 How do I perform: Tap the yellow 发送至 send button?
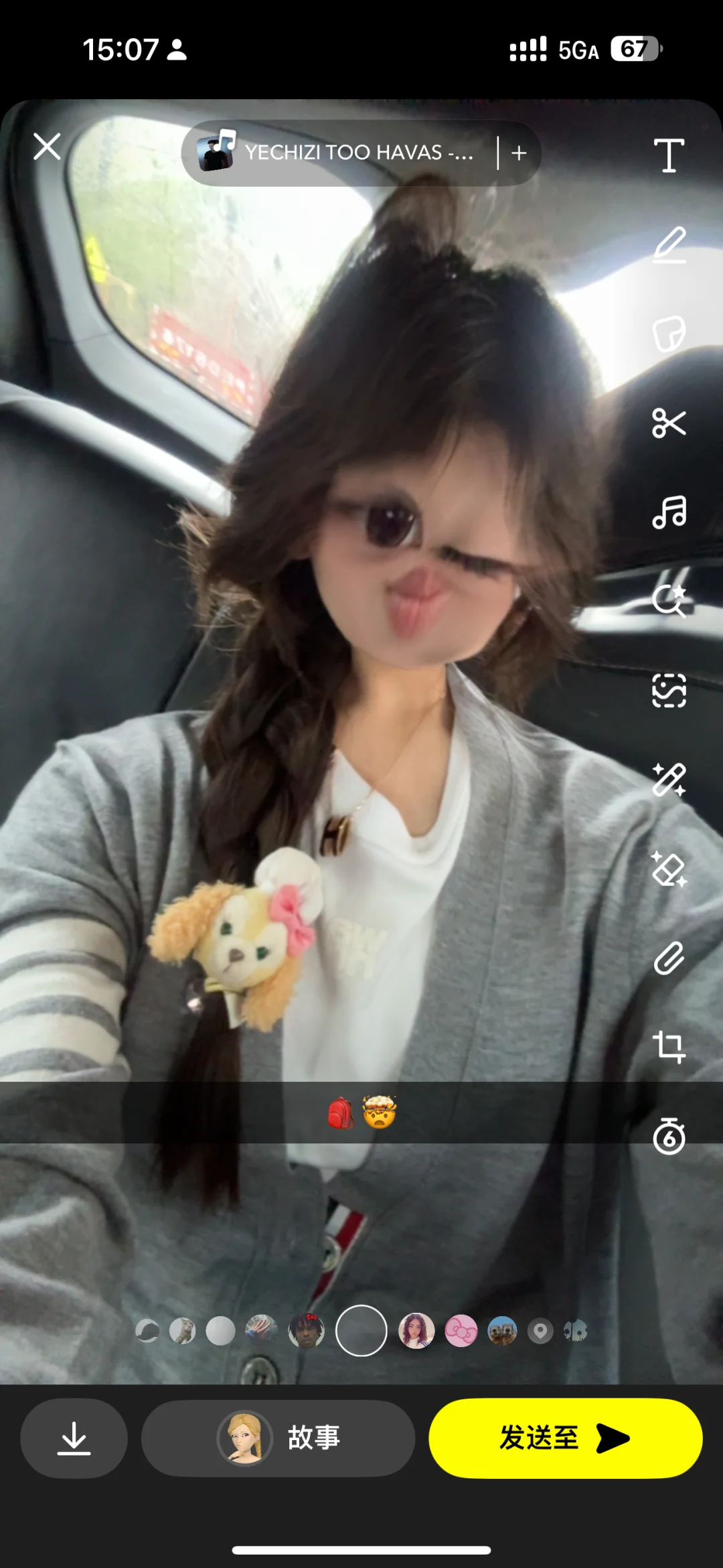click(x=565, y=1438)
